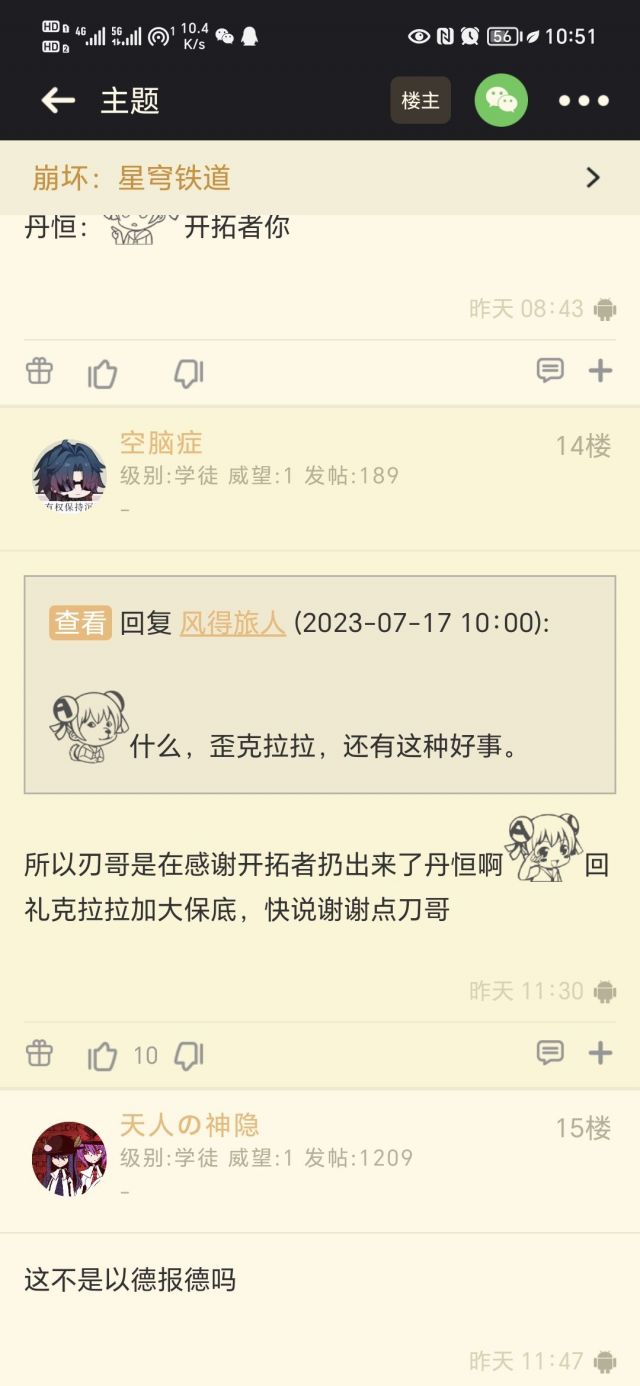
Task: Like the post timed 昨天 08:43
Action: (102, 374)
